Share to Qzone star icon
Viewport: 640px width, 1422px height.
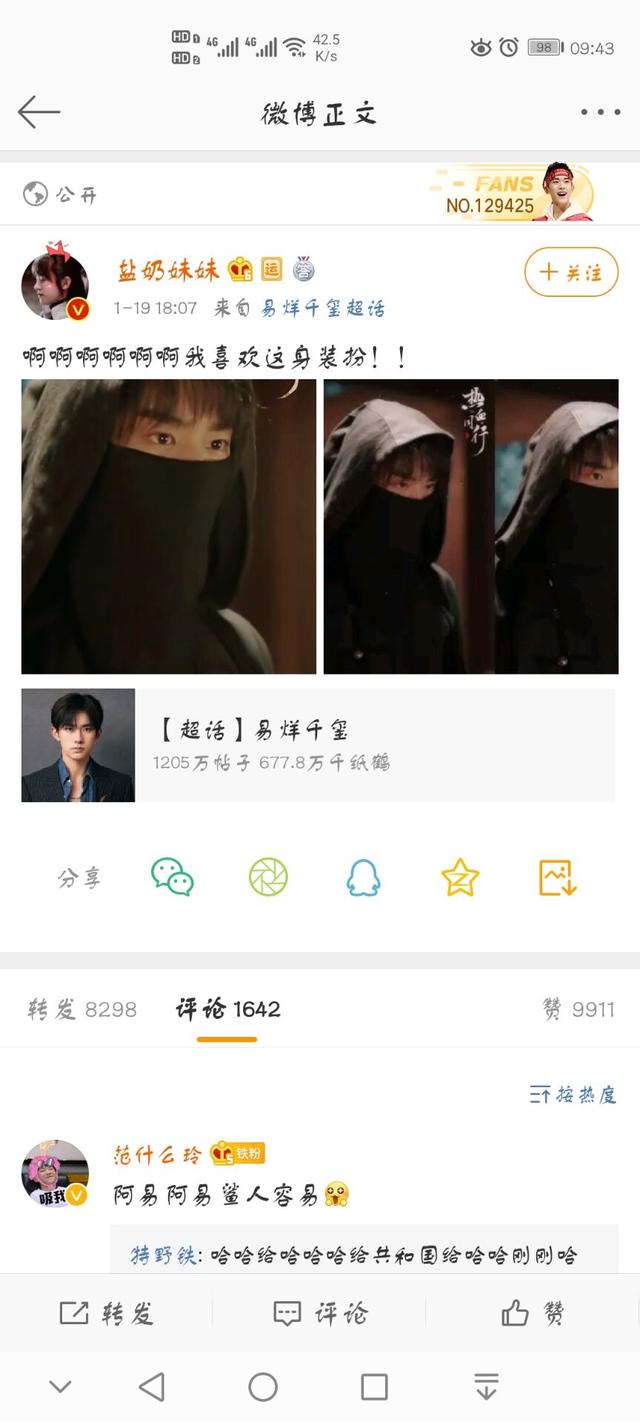(460, 877)
